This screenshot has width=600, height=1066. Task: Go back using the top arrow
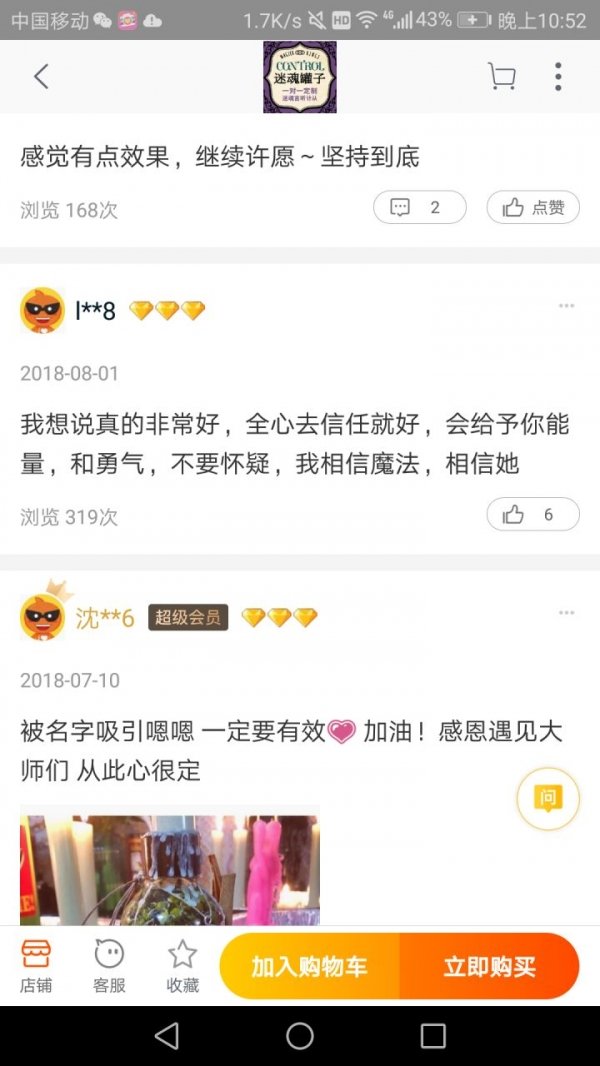(x=41, y=76)
